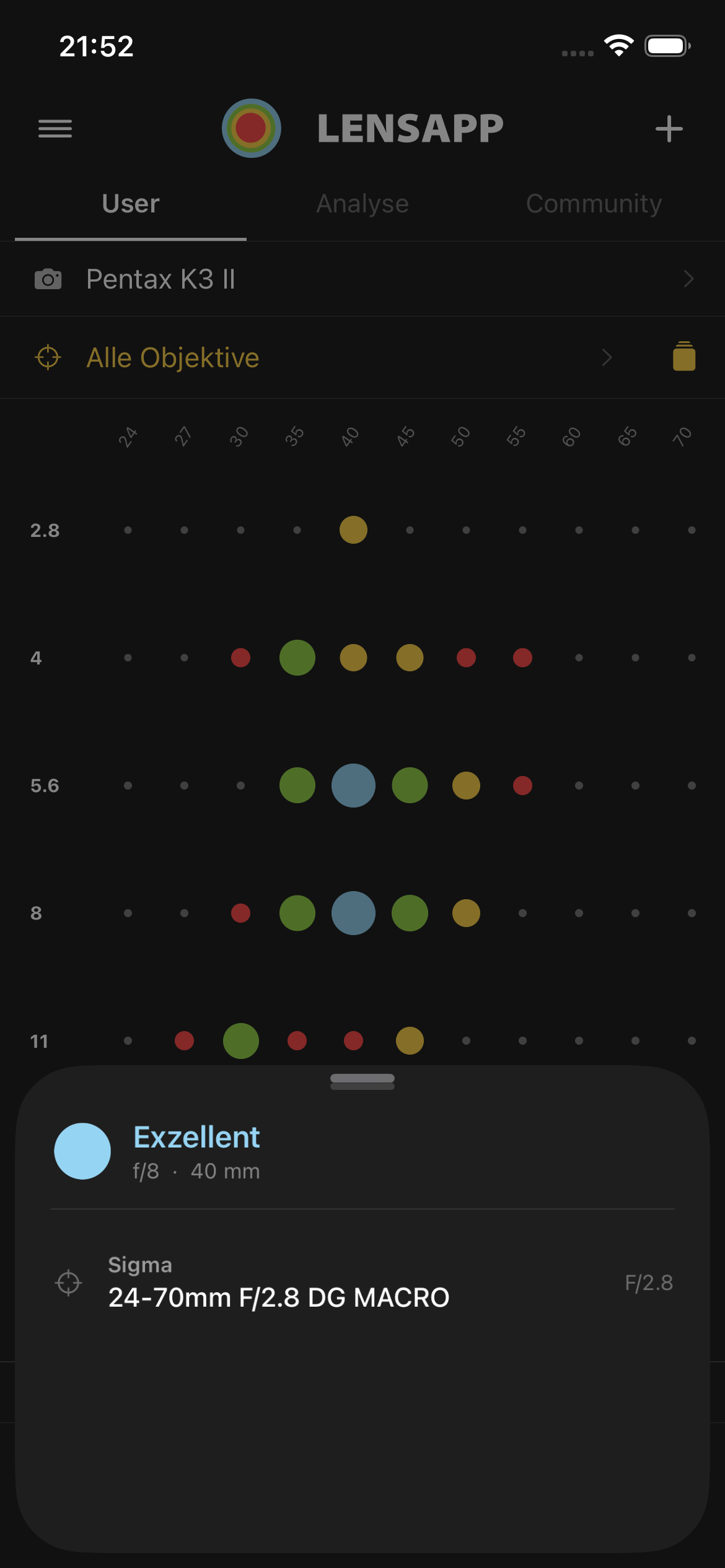The height and width of the screenshot is (1568, 725).
Task: Tap the Exzellent rating label
Action: [197, 1136]
